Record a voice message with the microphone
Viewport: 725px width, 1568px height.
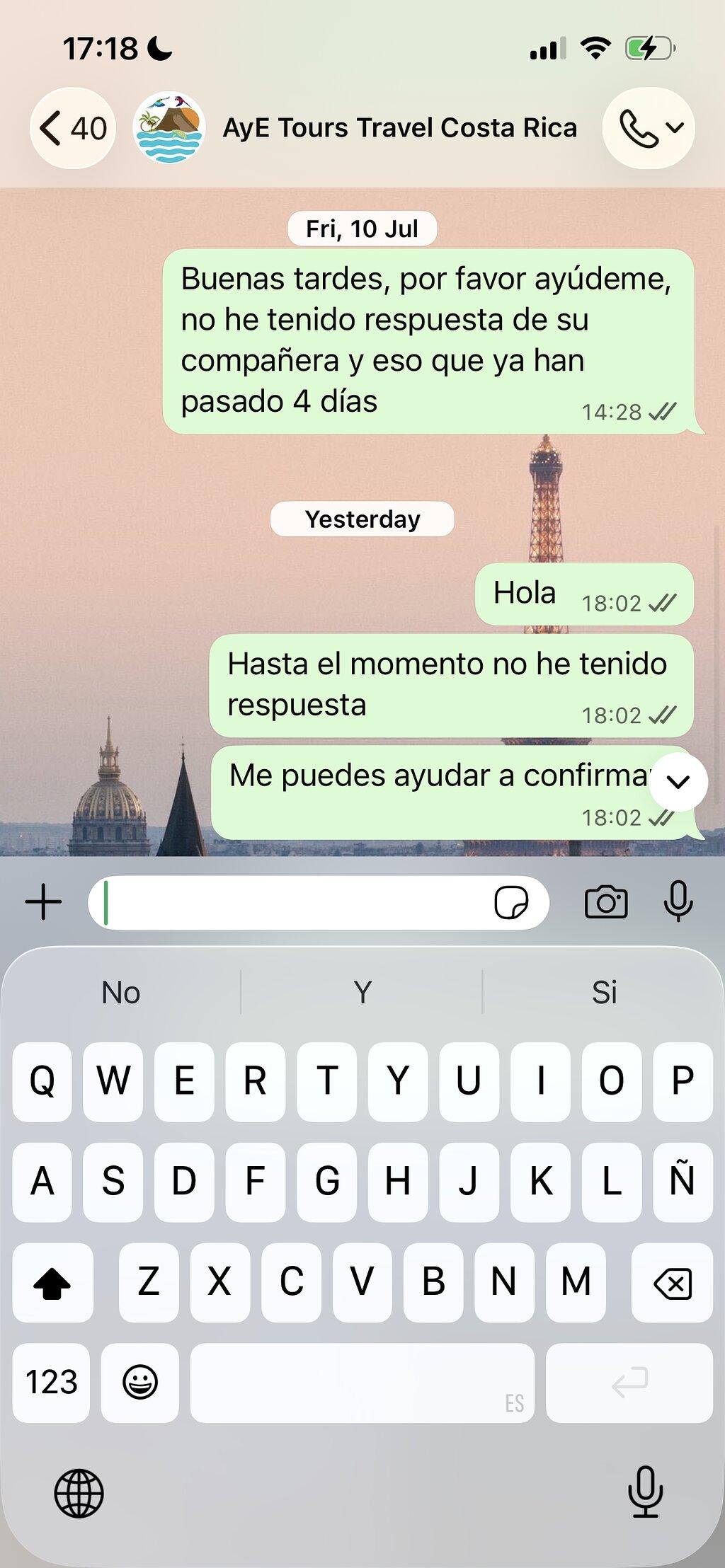point(678,901)
